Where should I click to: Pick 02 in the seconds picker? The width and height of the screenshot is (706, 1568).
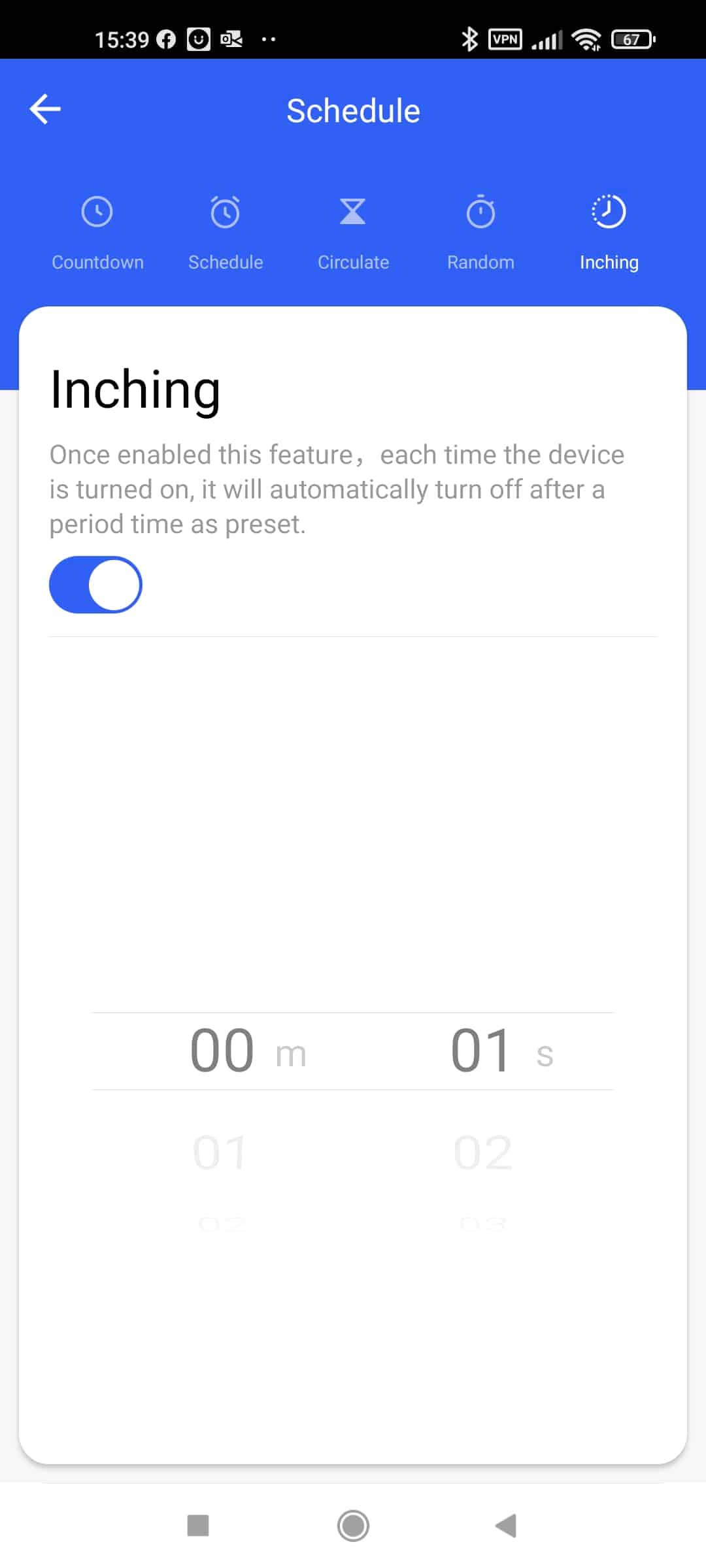point(482,1153)
